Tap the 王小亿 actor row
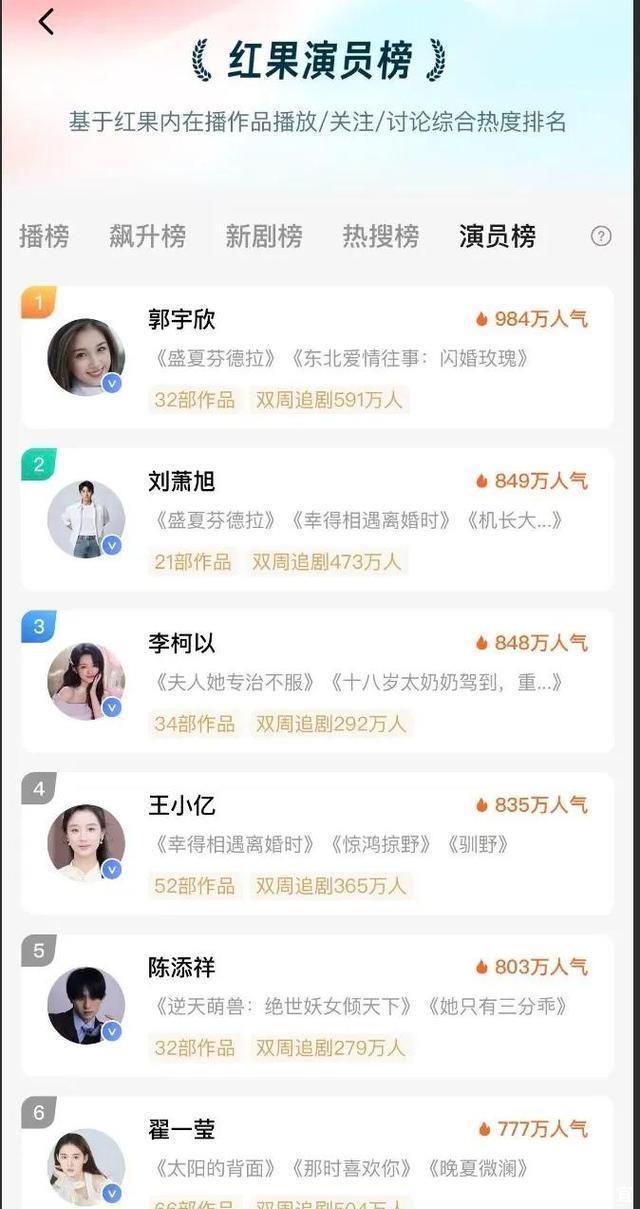This screenshot has height=1209, width=640. pos(317,843)
